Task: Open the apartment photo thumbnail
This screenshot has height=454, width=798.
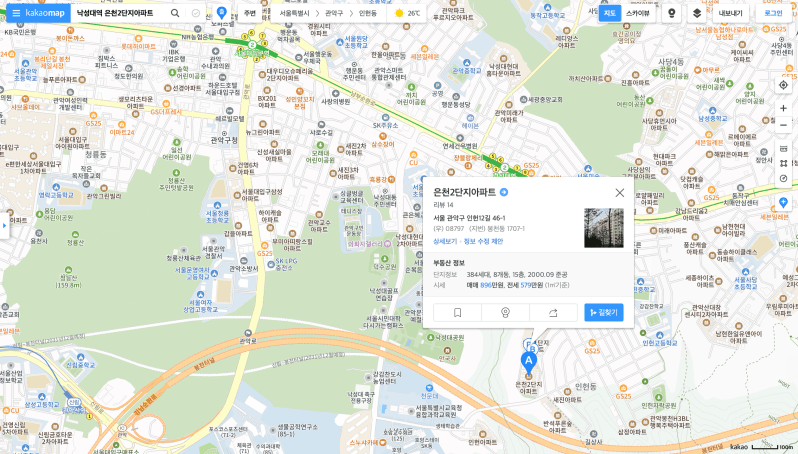Action: [x=604, y=228]
